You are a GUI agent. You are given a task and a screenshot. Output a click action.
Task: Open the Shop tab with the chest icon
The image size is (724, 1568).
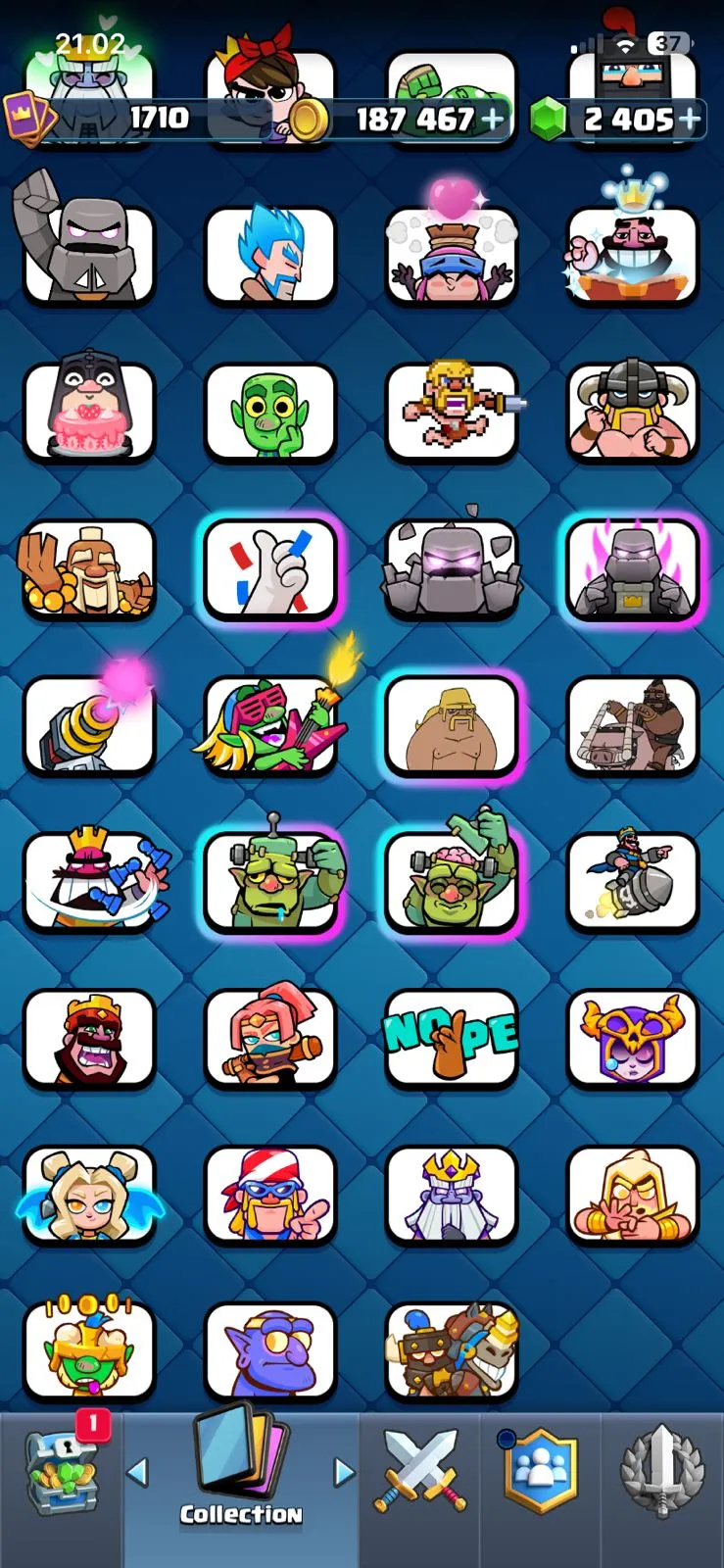(x=62, y=1473)
